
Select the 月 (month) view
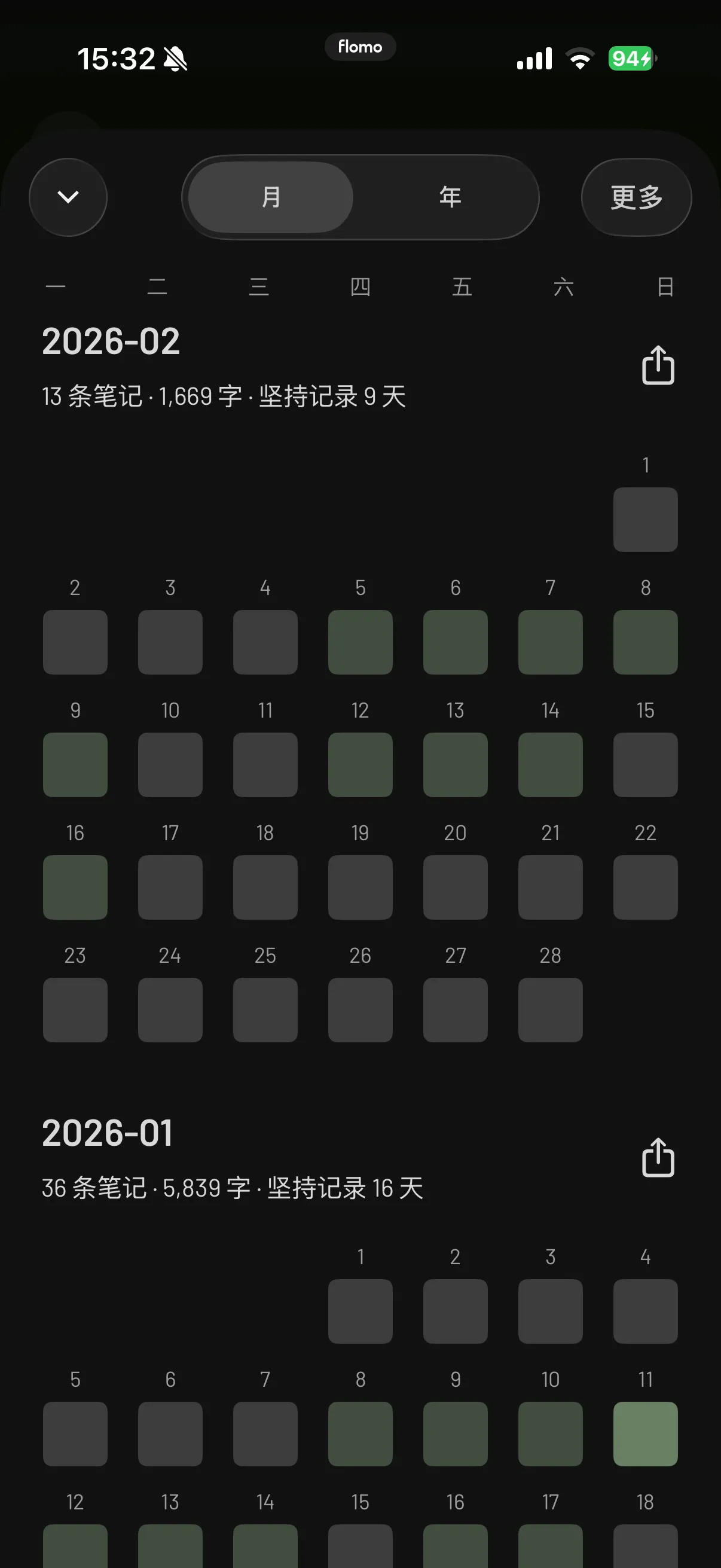tap(271, 197)
